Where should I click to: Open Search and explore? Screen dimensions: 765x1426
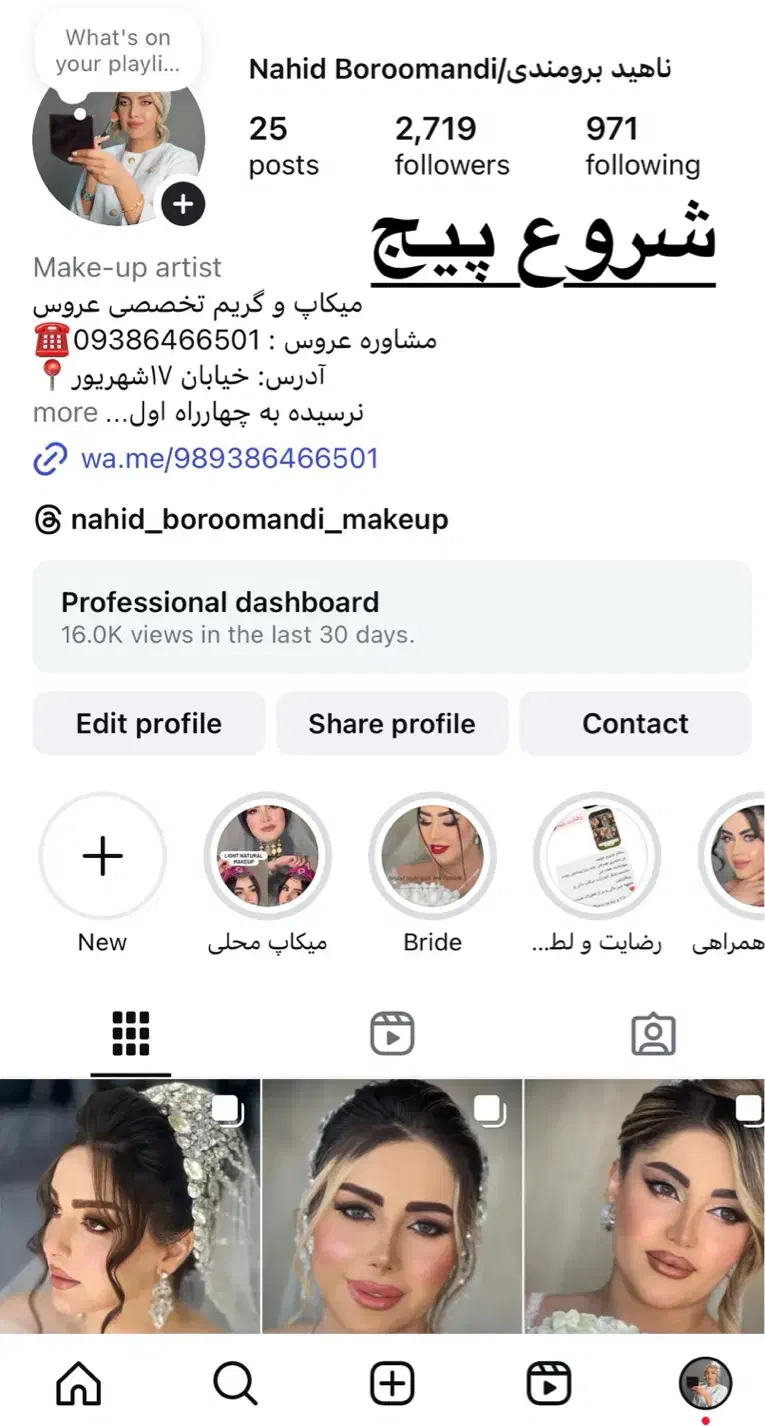235,1384
